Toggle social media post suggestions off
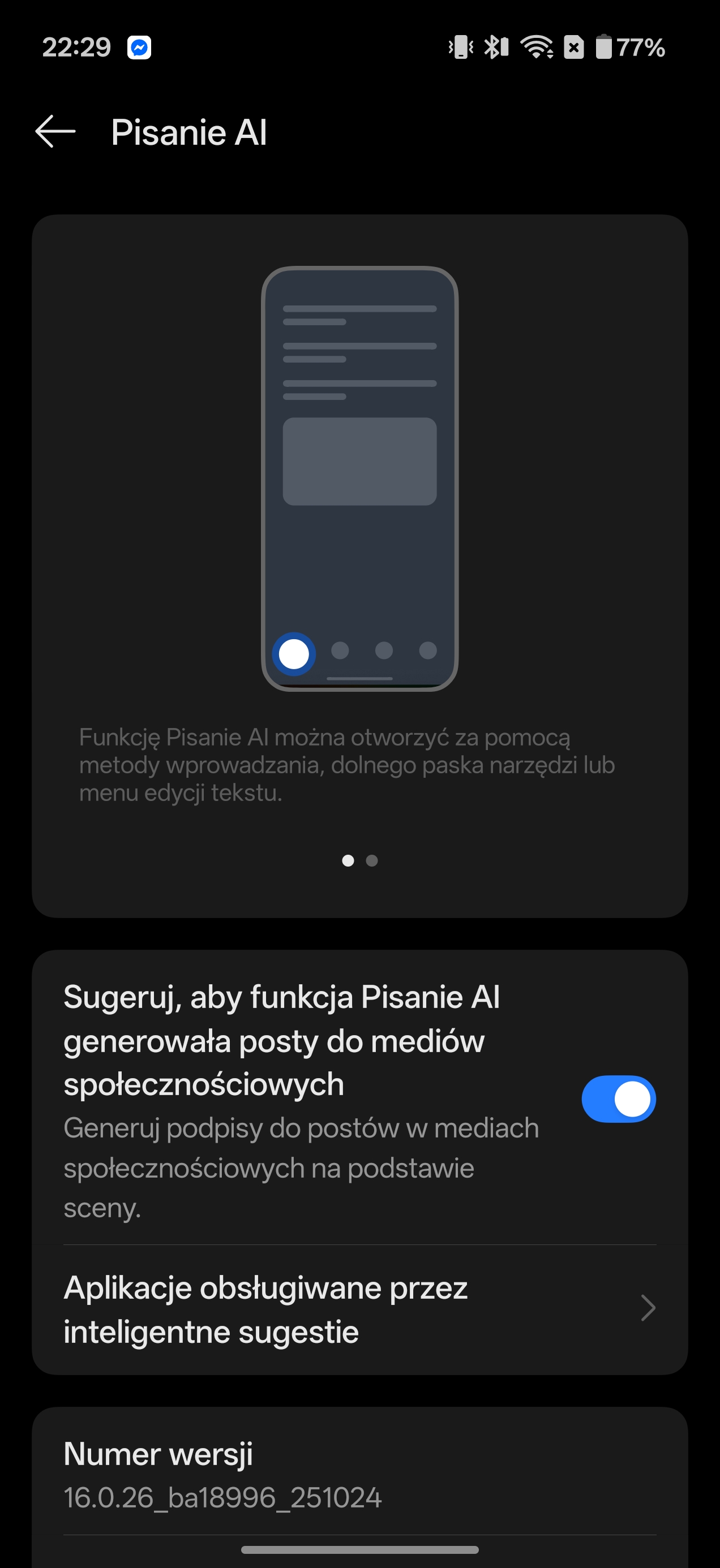Image resolution: width=720 pixels, height=1568 pixels. [x=618, y=1099]
